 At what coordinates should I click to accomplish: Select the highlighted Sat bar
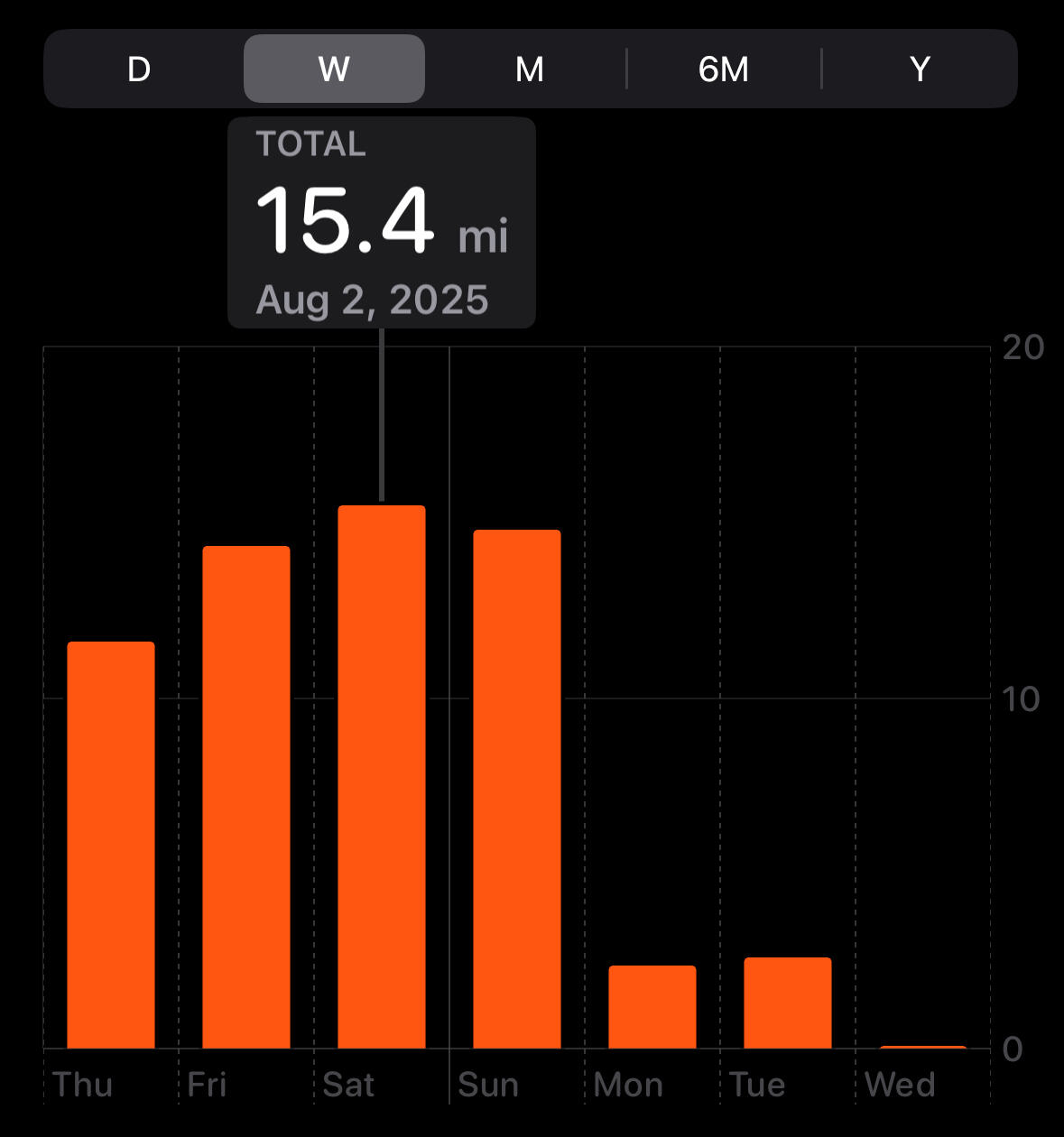point(382,776)
